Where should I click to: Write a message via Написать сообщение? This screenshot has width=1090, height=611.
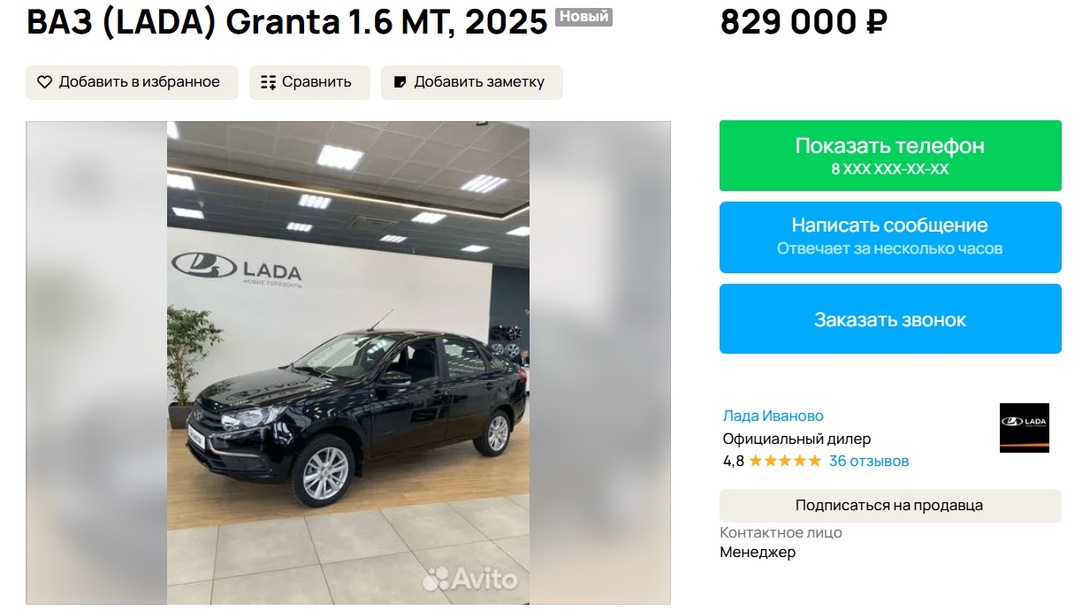889,237
